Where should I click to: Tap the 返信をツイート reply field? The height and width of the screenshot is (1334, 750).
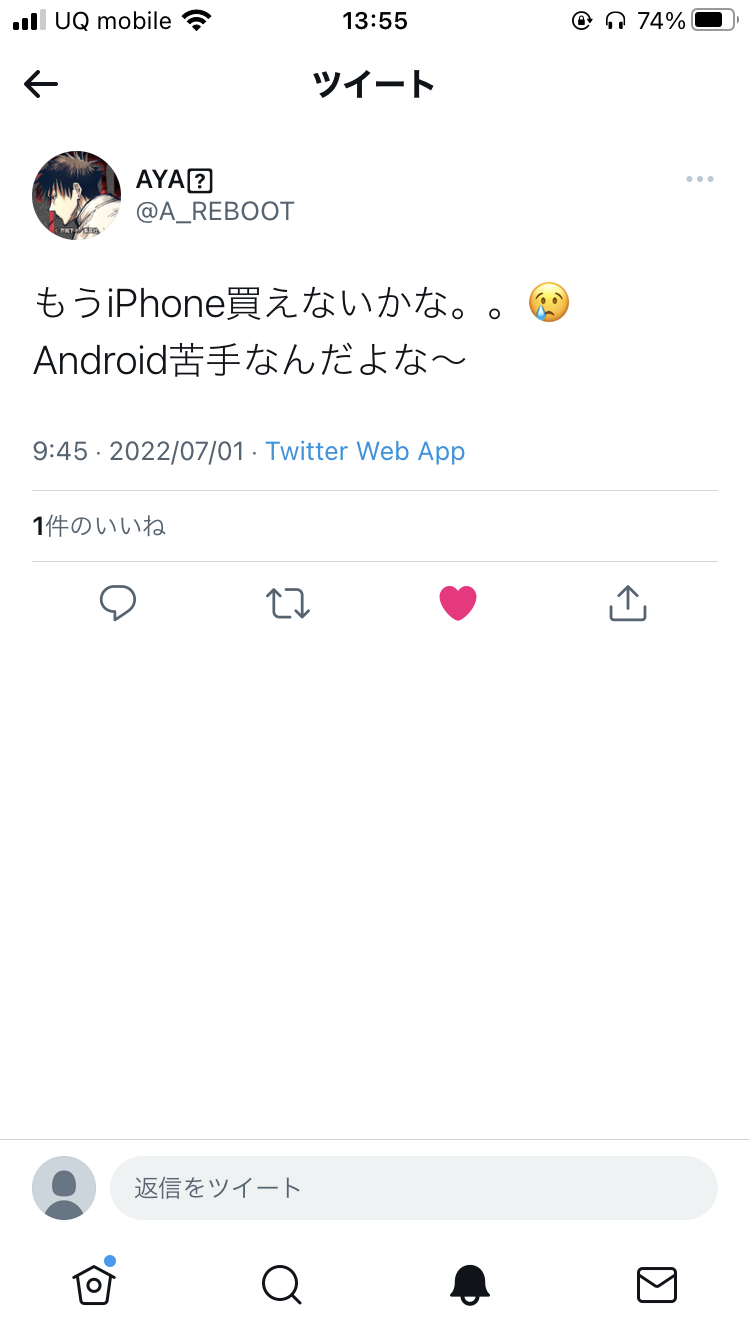pyautogui.click(x=414, y=1188)
